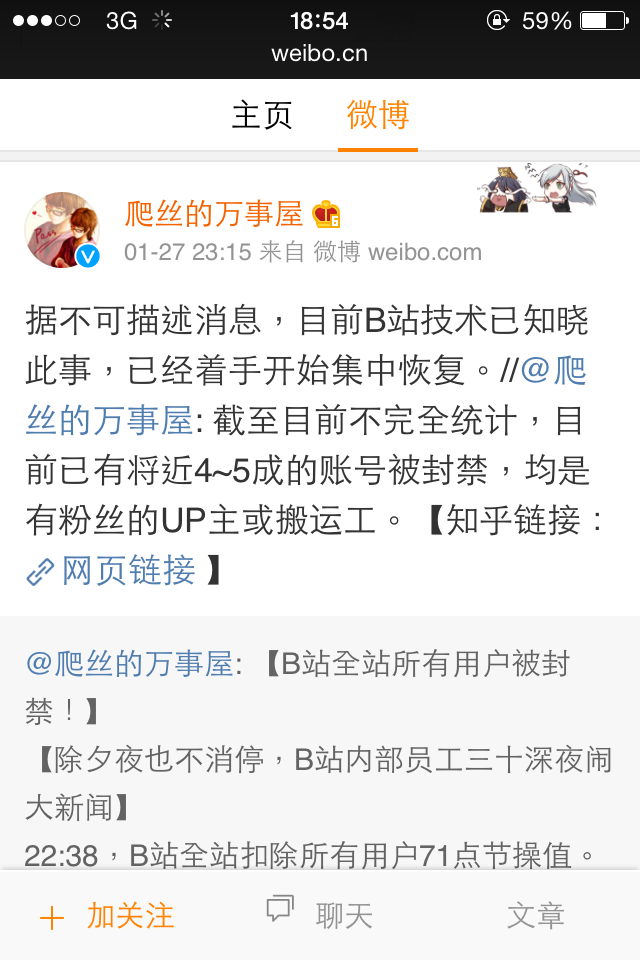The height and width of the screenshot is (960, 640).
Task: Tap the weibo.cn address bar
Action: pyautogui.click(x=320, y=54)
